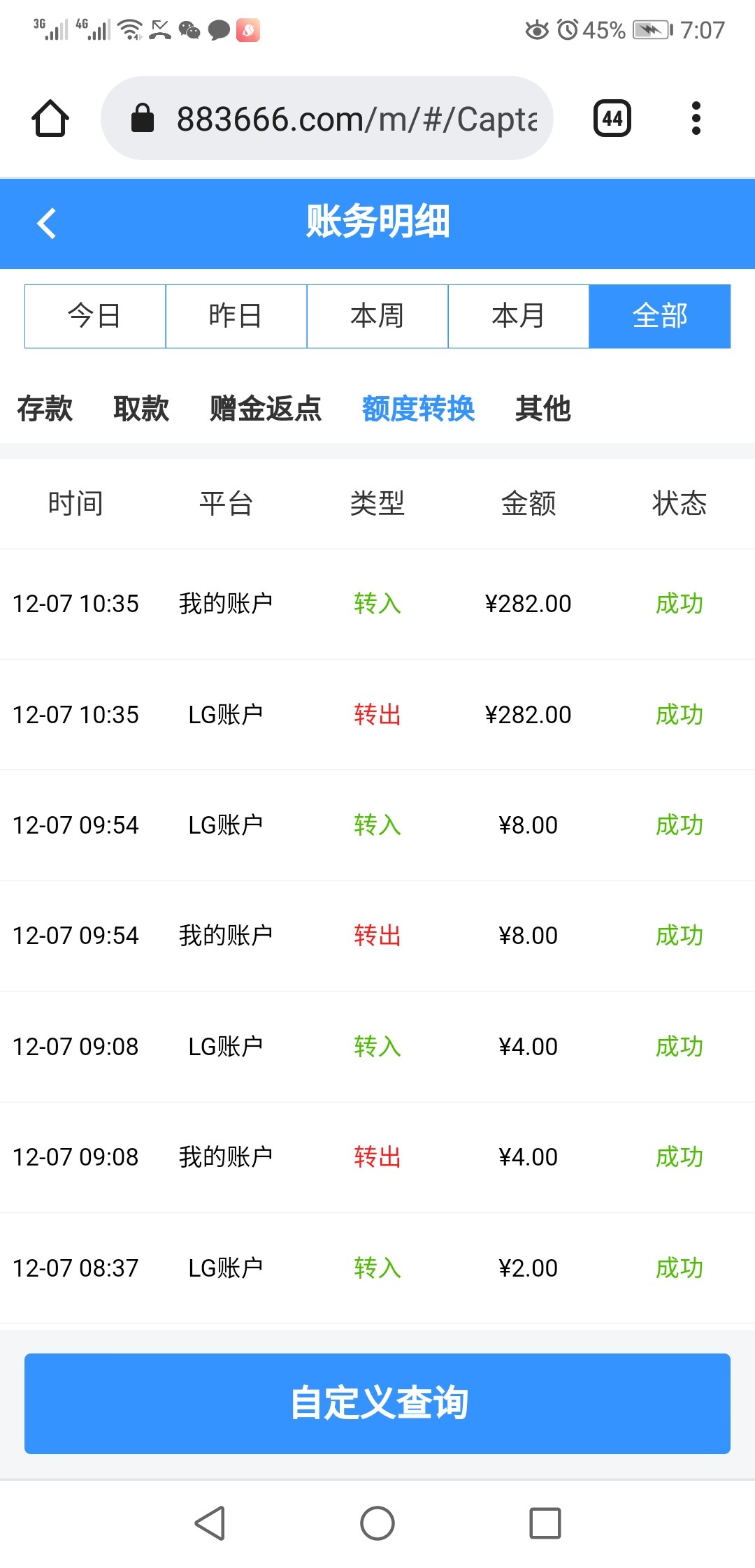755x1568 pixels.
Task: Open the browser tab counter showing 44
Action: coord(612,117)
